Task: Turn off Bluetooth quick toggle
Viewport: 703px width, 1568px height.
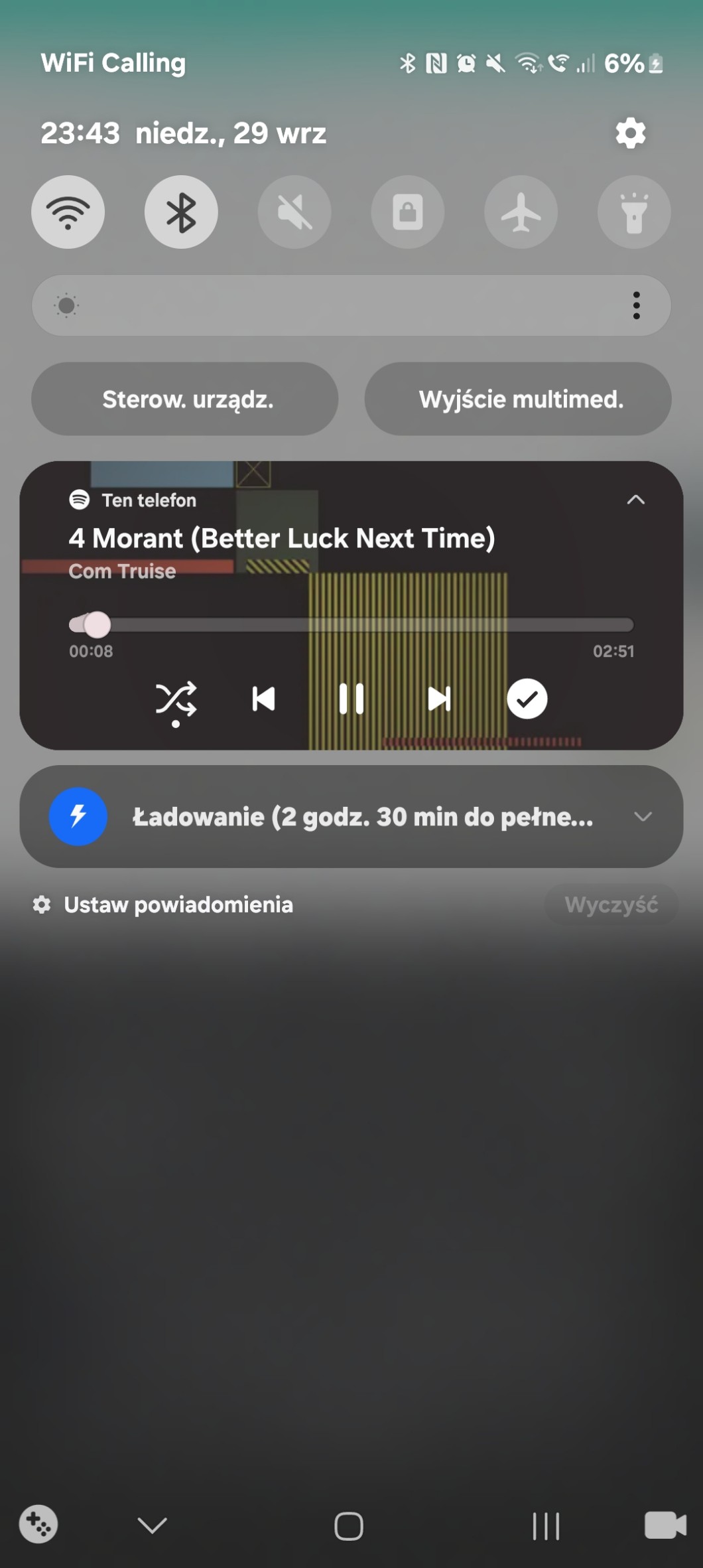Action: pyautogui.click(x=181, y=212)
